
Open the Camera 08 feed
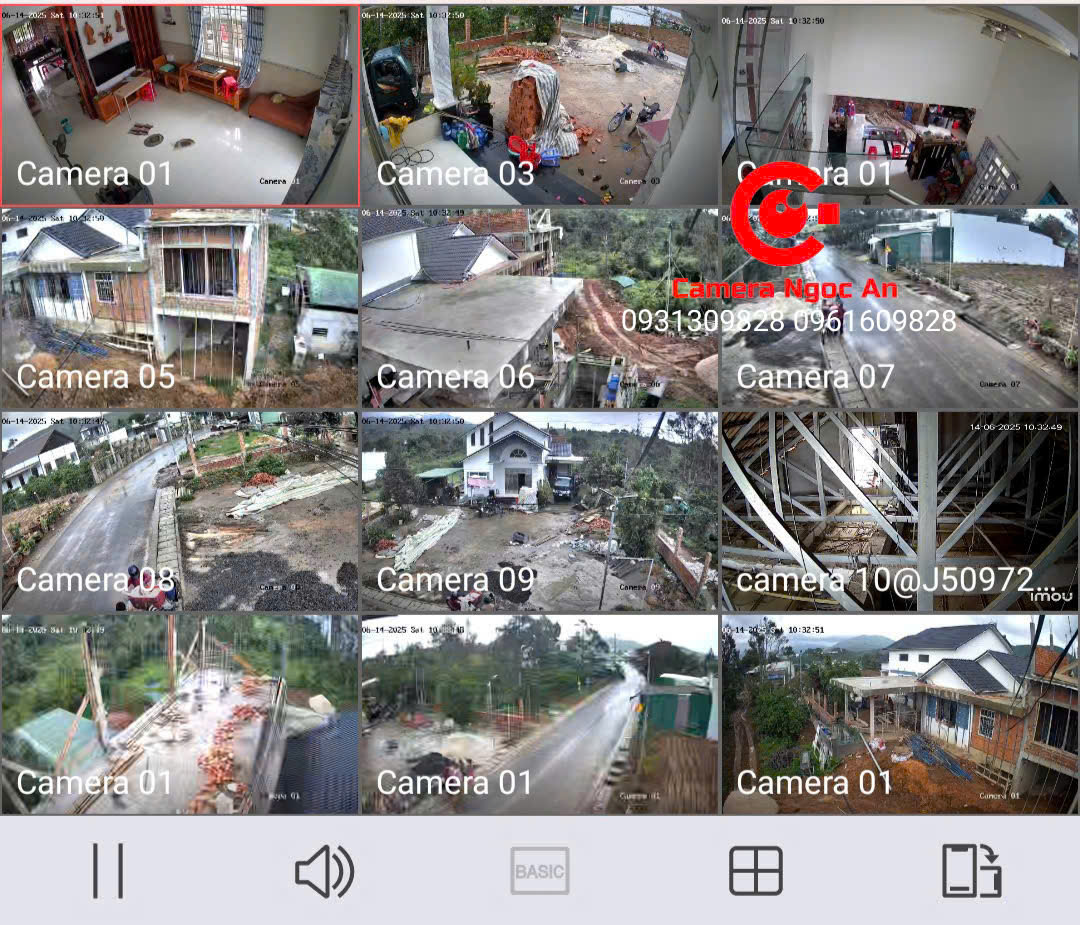180,510
